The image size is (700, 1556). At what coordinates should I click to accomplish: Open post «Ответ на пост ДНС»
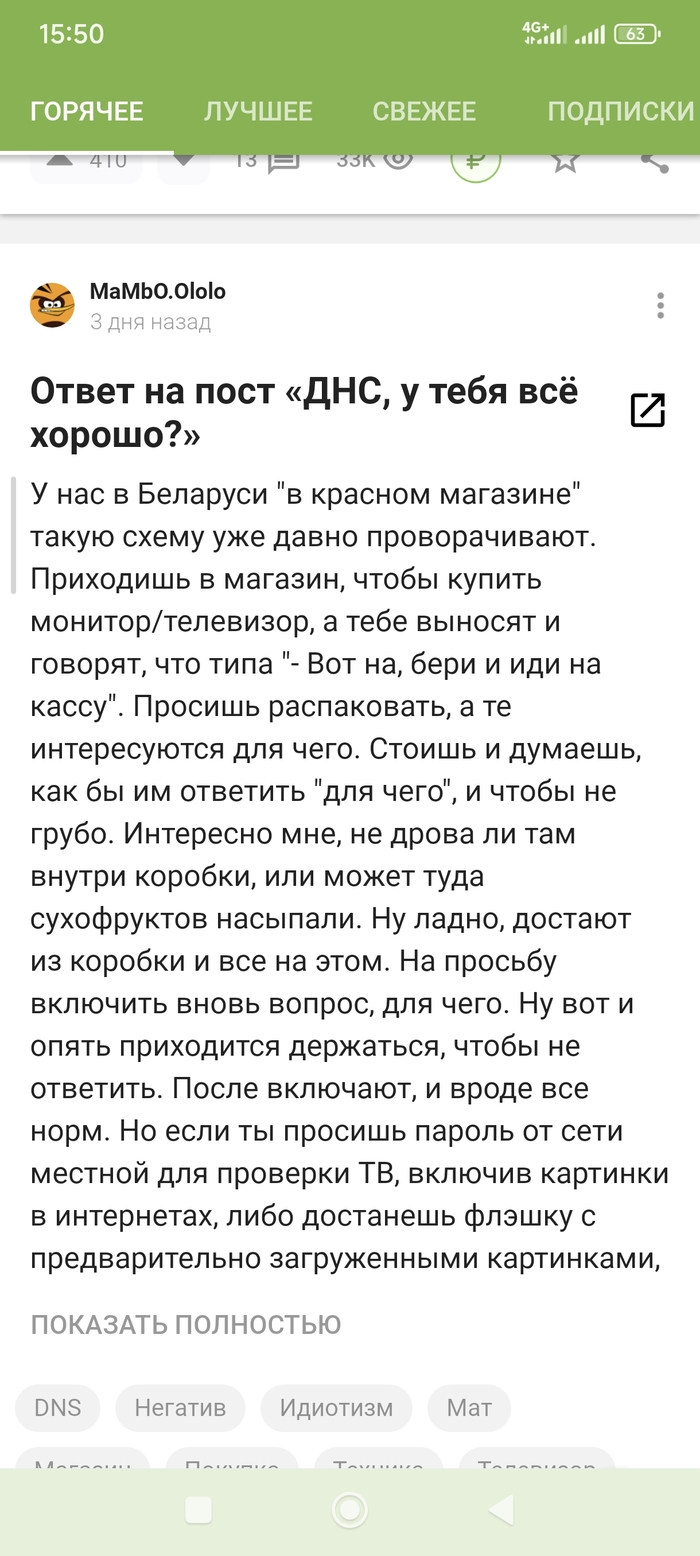coord(304,412)
